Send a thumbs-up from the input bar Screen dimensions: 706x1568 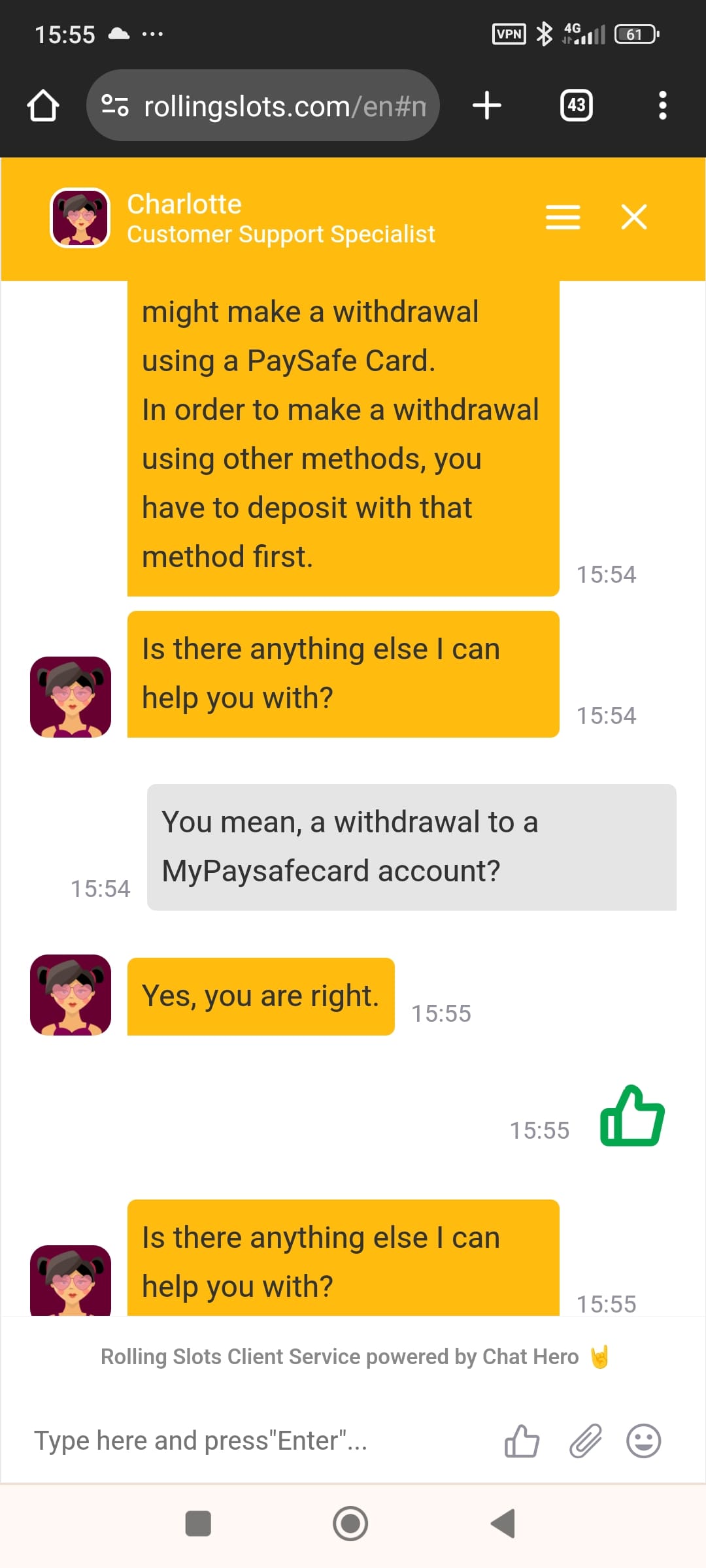pyautogui.click(x=522, y=1441)
